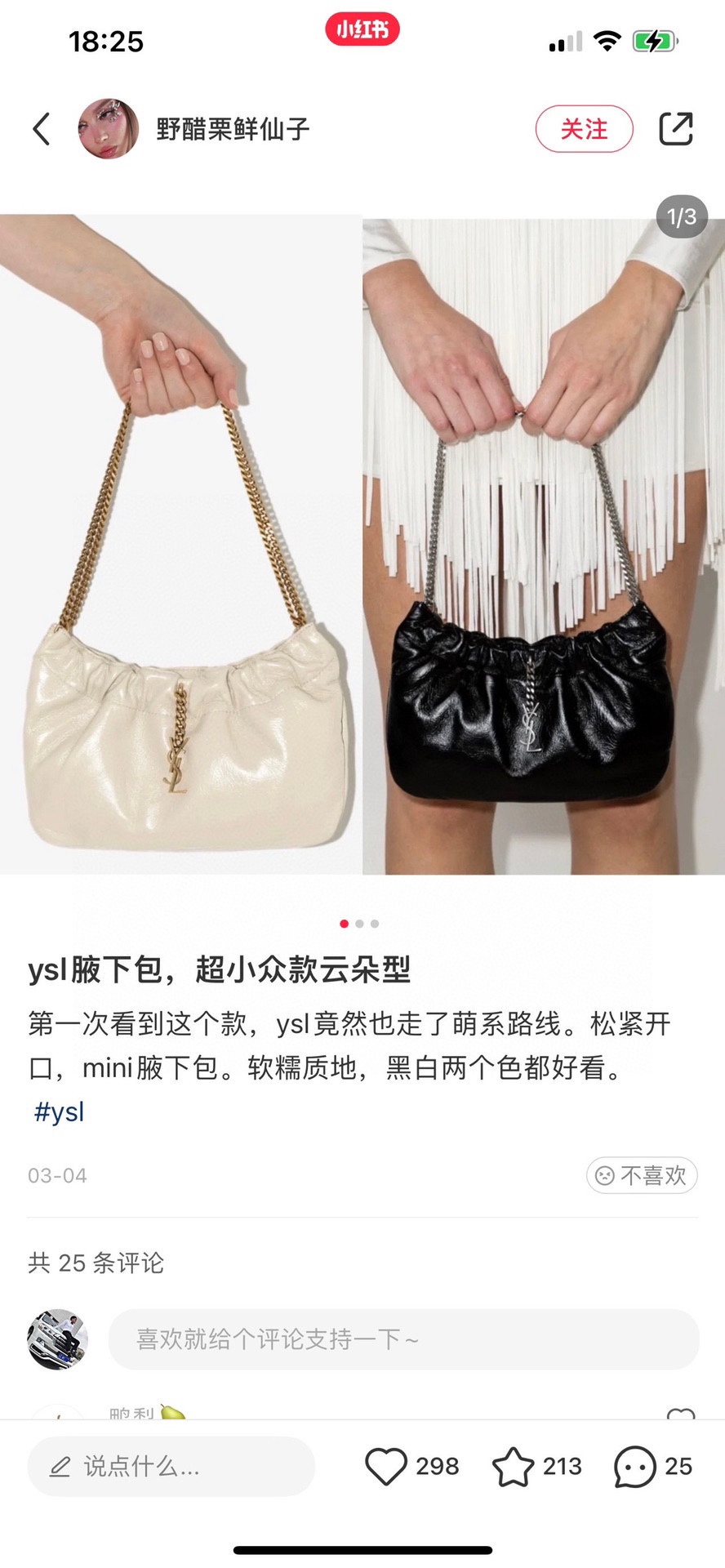This screenshot has width=725, height=1568.
Task: Mark post as 不喜欢
Action: [x=642, y=1175]
